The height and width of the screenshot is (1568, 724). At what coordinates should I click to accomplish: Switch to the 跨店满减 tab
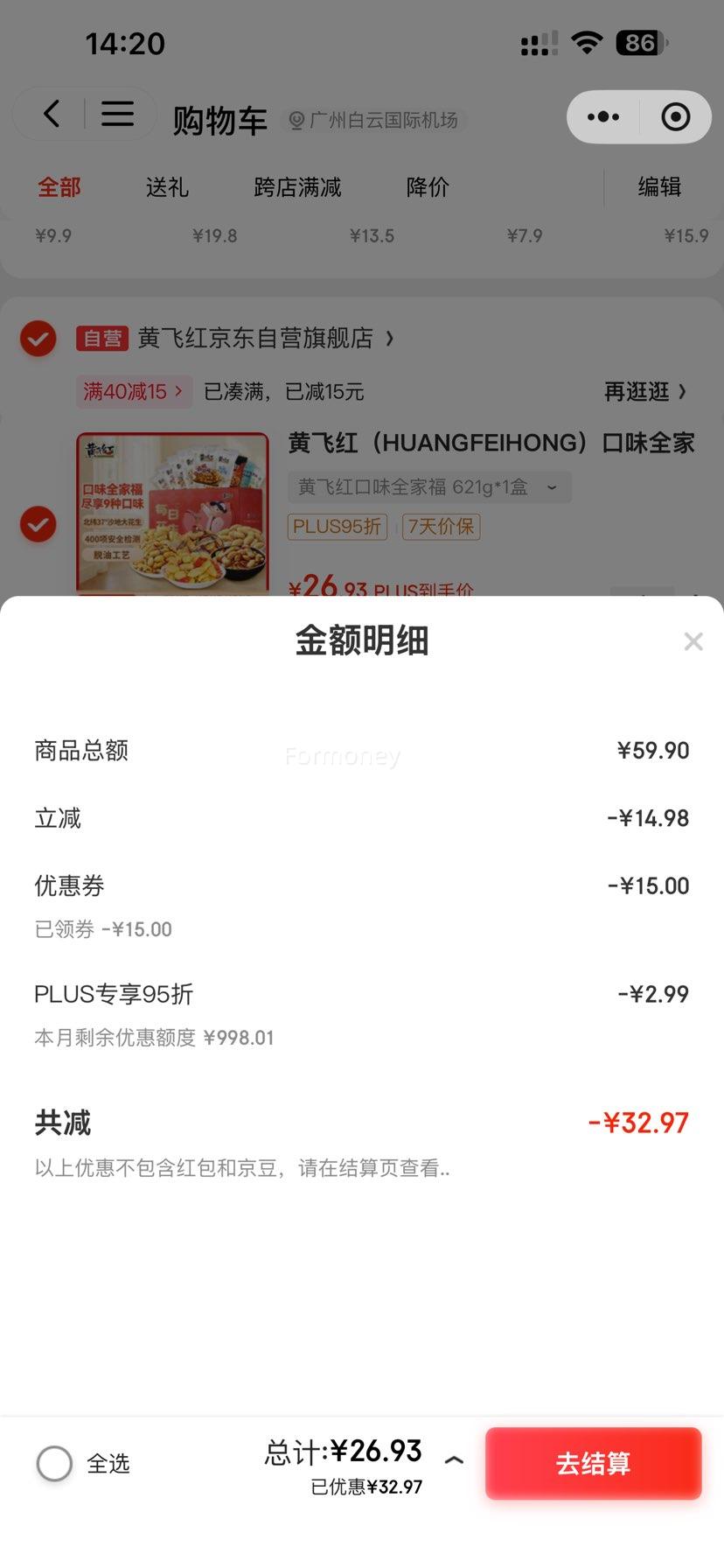point(296,187)
